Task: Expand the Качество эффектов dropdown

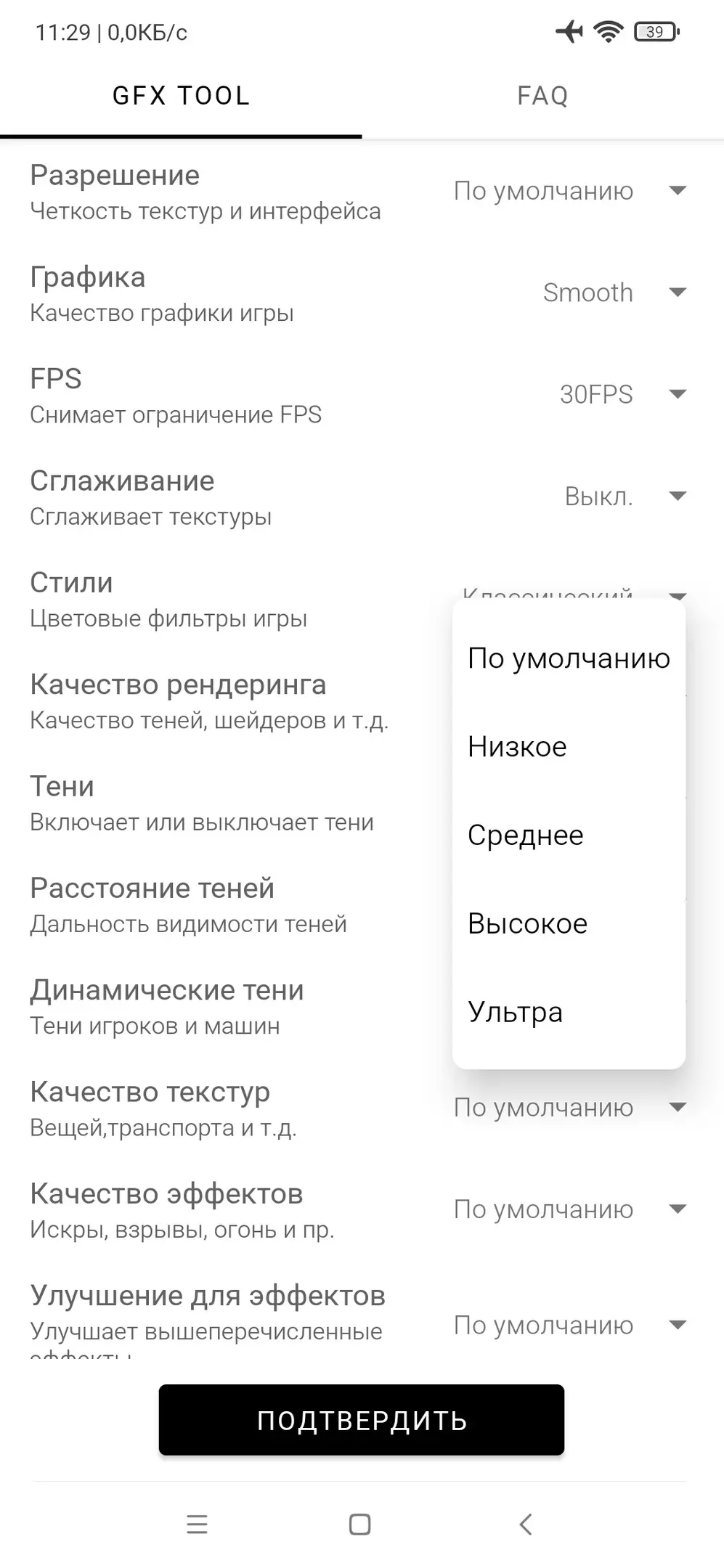Action: tap(569, 1209)
